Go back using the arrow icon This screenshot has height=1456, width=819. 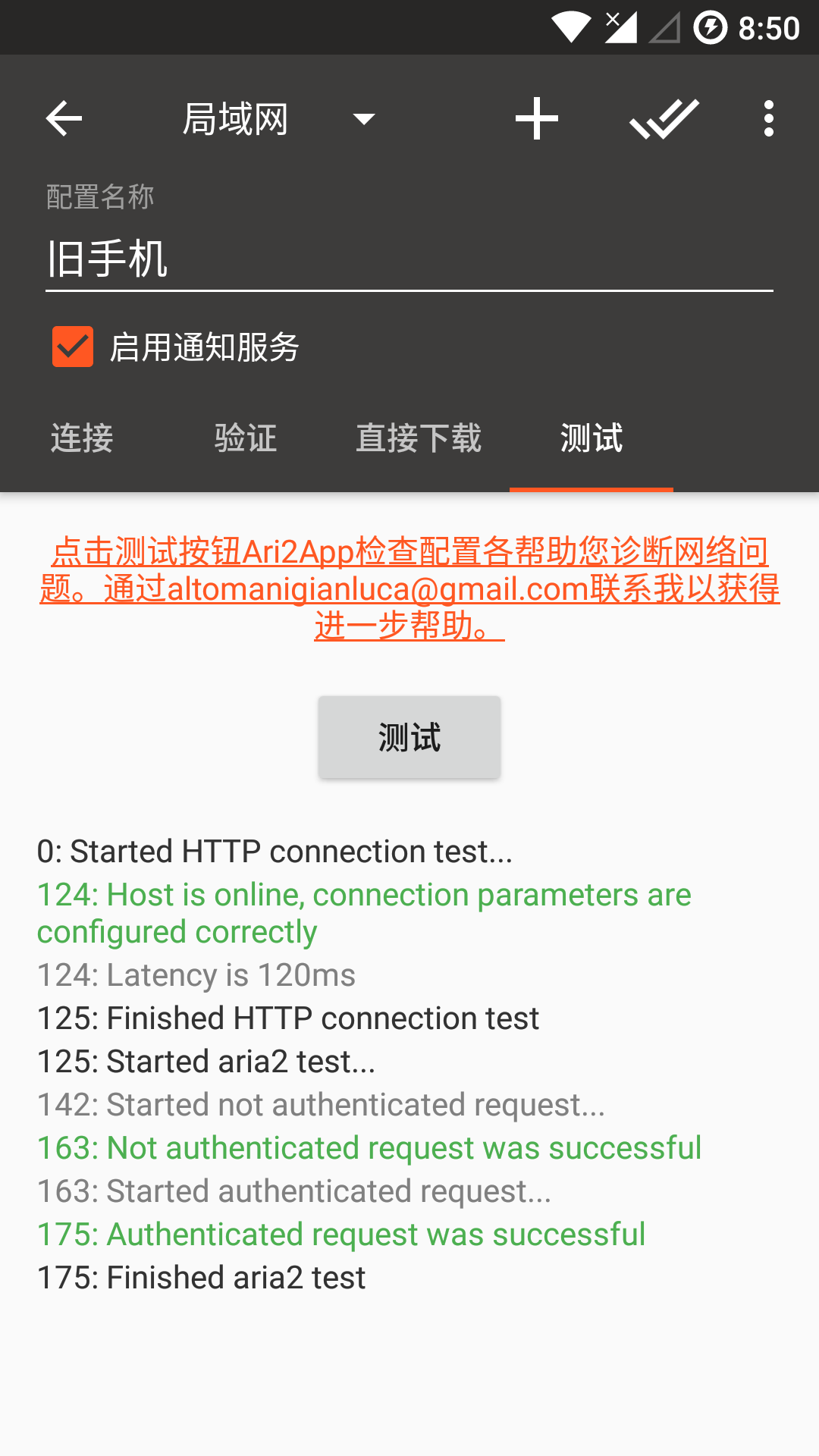tap(64, 118)
